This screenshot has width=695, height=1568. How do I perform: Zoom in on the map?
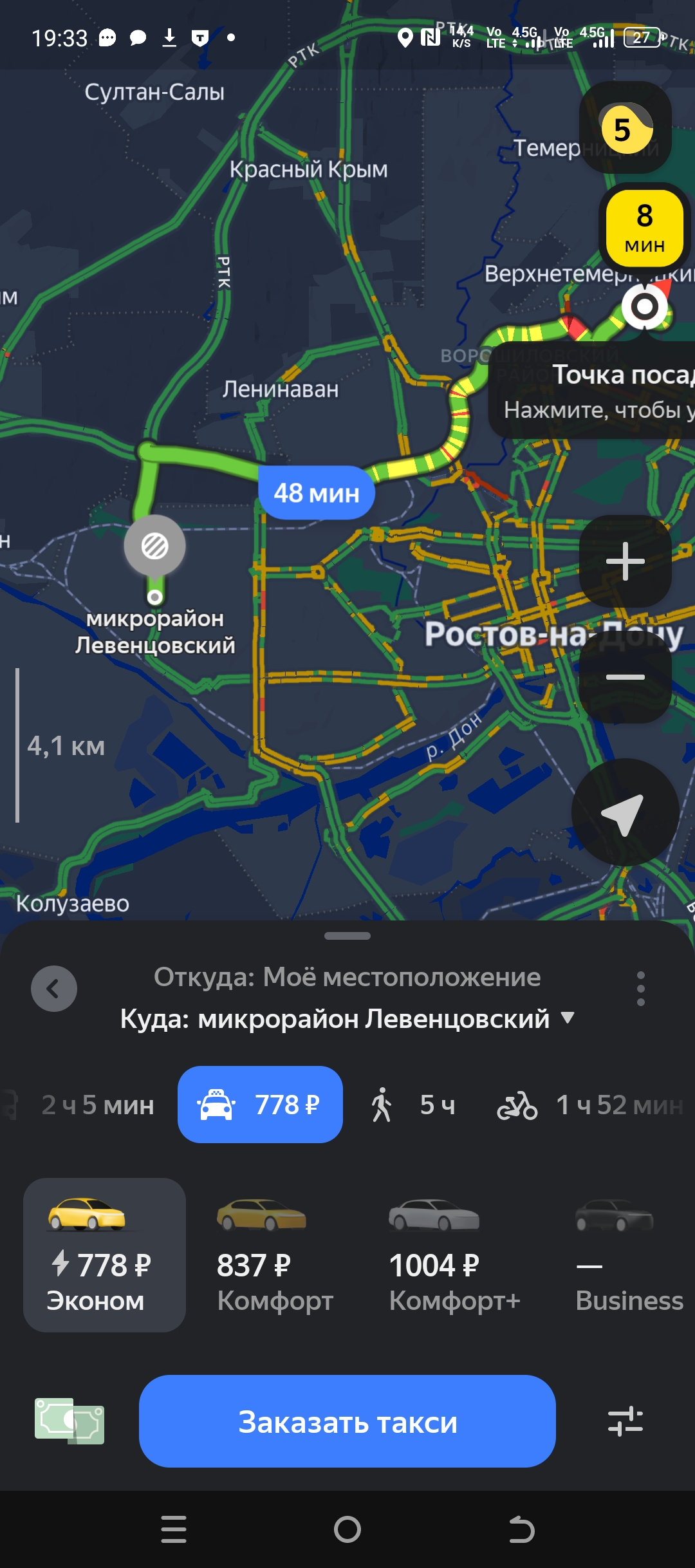pyautogui.click(x=625, y=561)
